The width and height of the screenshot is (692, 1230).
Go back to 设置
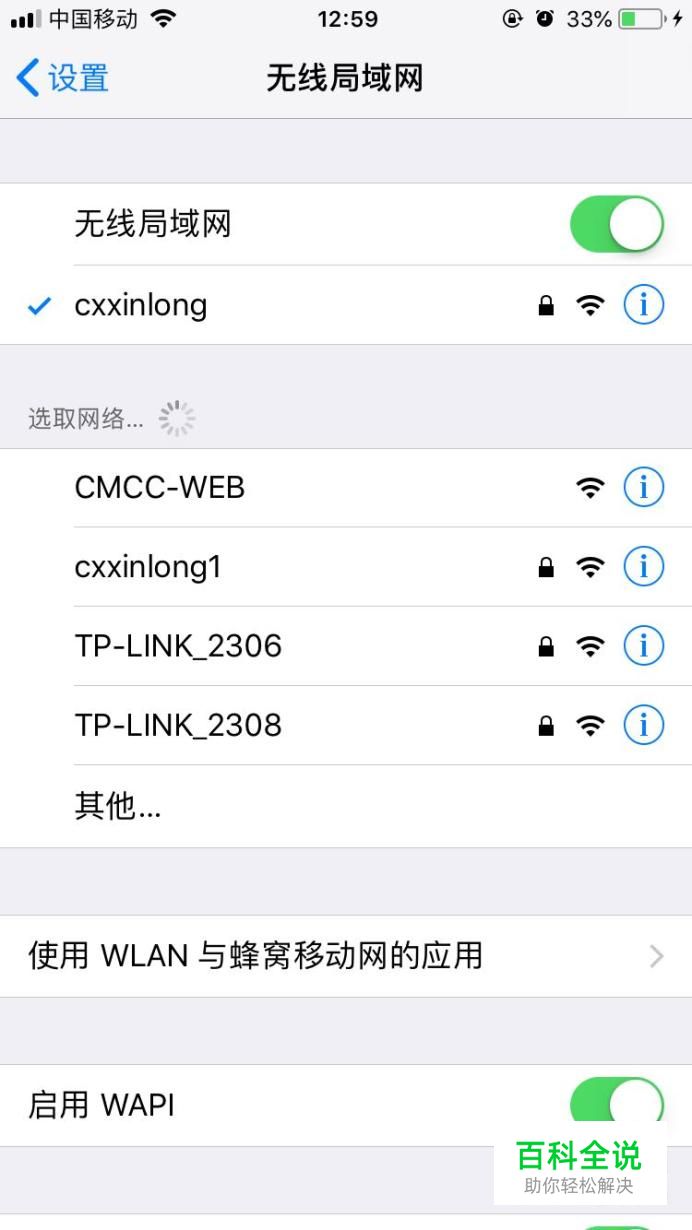(x=62, y=78)
